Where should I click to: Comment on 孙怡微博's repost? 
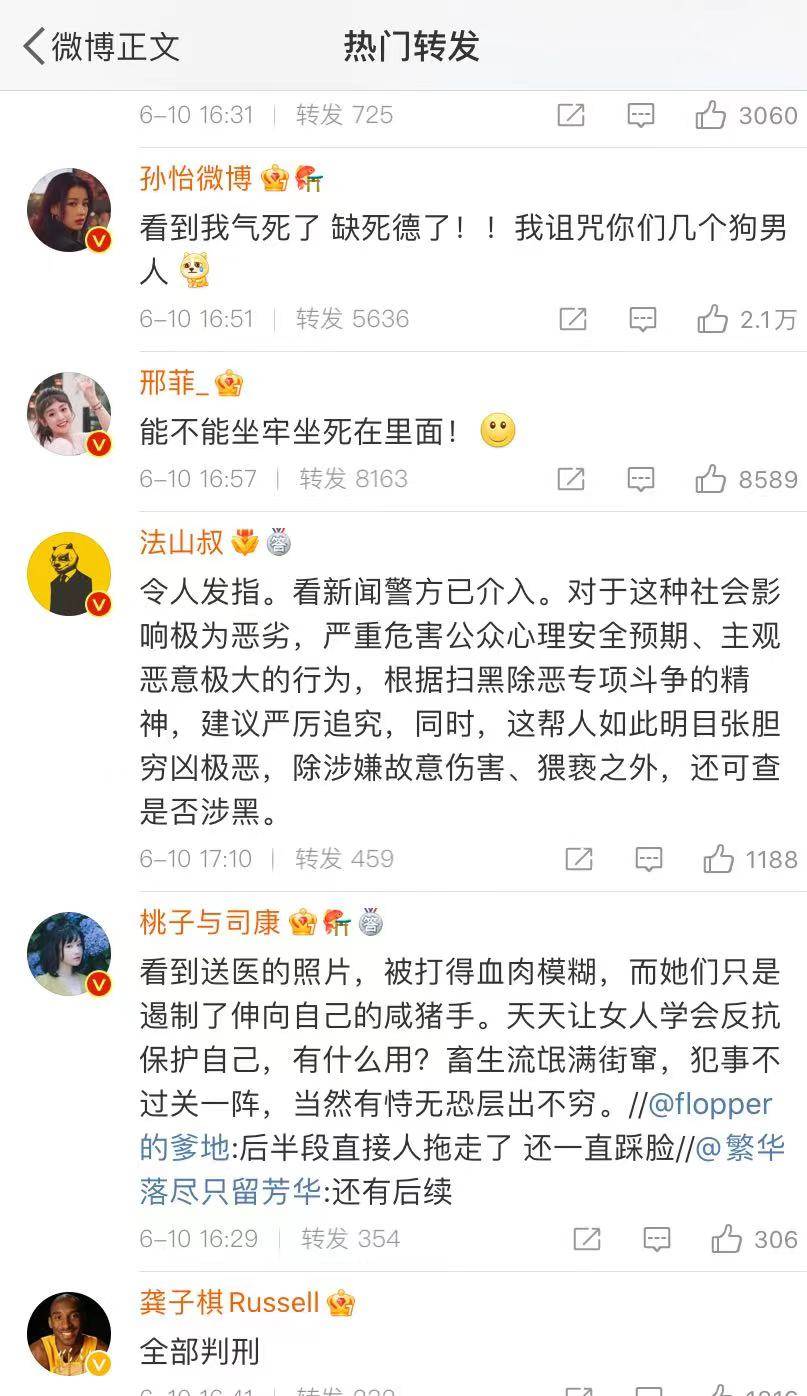[x=642, y=319]
